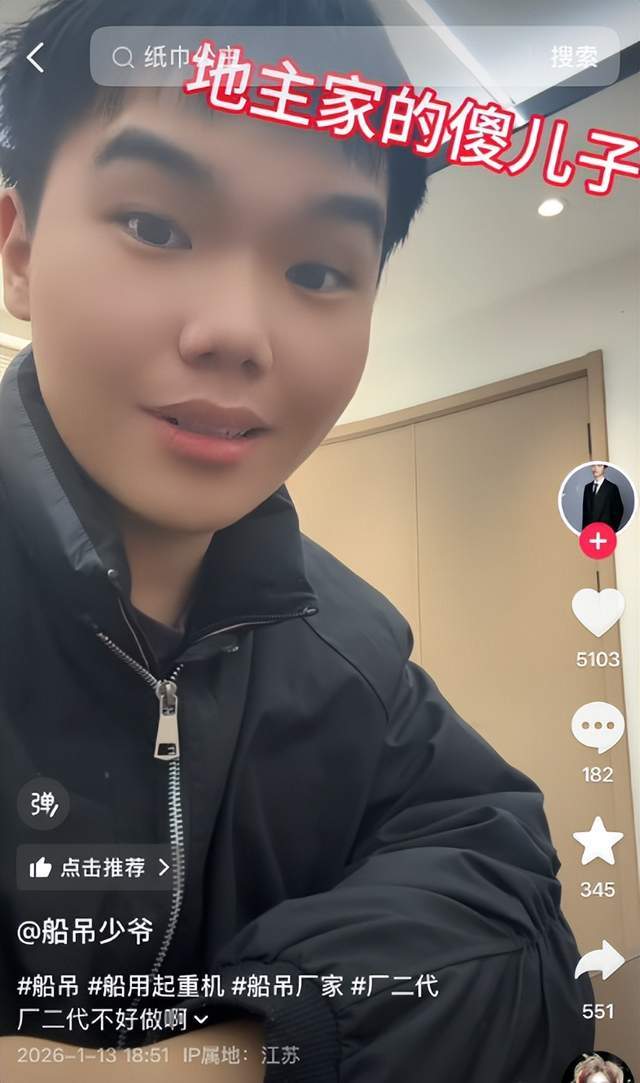Follow the creator with the red plus
Viewport: 640px width, 1083px height.
[597, 542]
